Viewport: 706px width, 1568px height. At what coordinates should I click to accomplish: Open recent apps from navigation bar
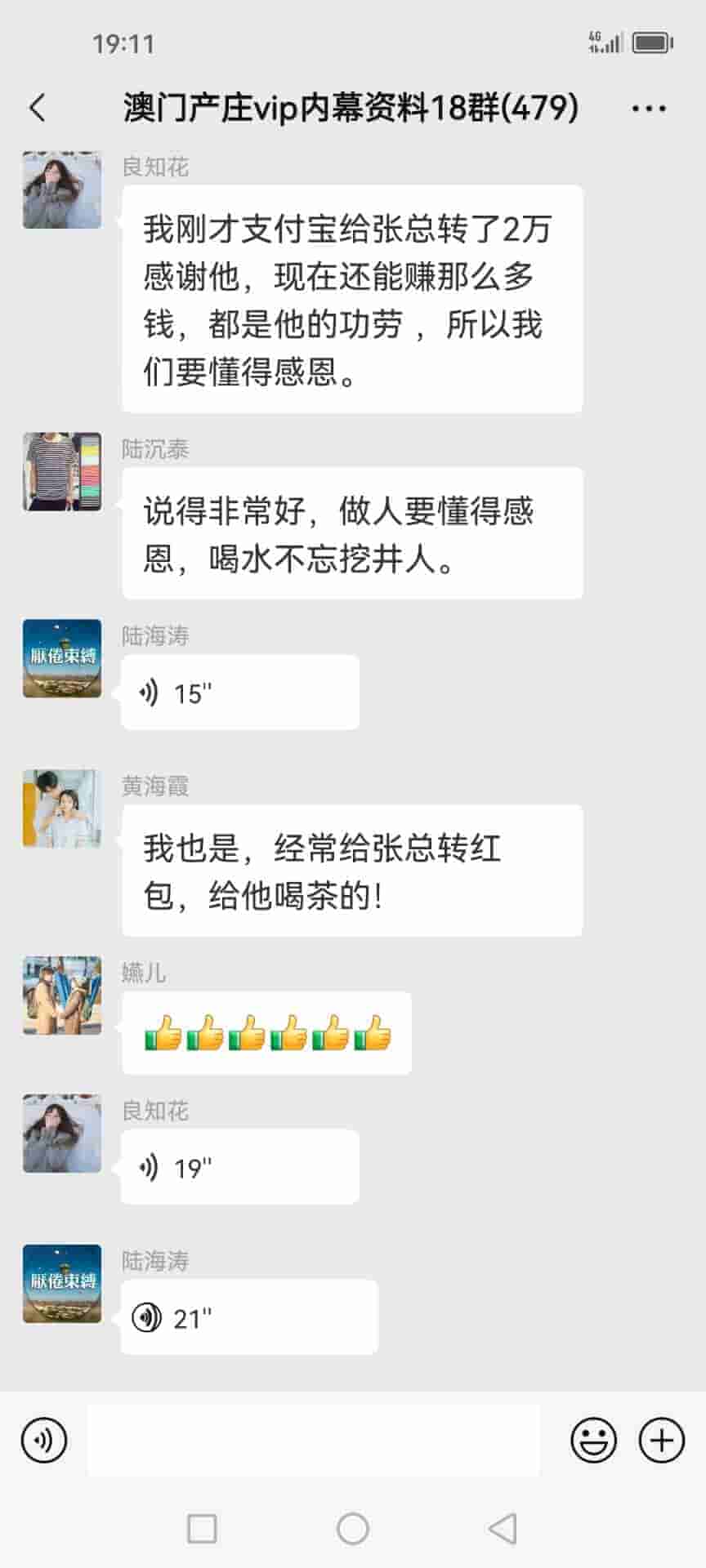[202, 1528]
